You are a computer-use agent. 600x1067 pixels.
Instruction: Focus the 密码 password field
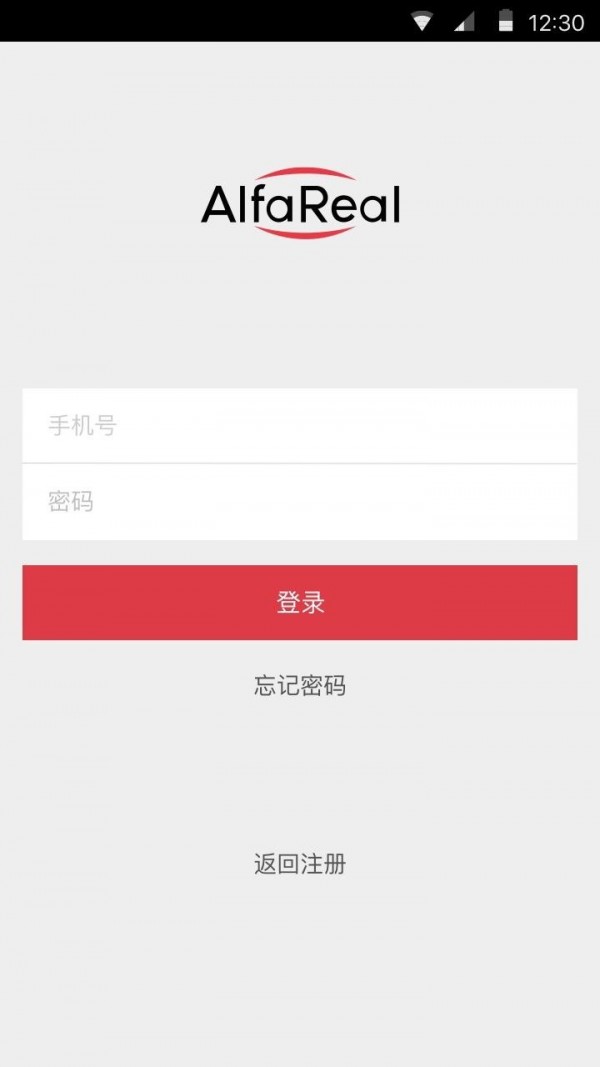pos(300,502)
